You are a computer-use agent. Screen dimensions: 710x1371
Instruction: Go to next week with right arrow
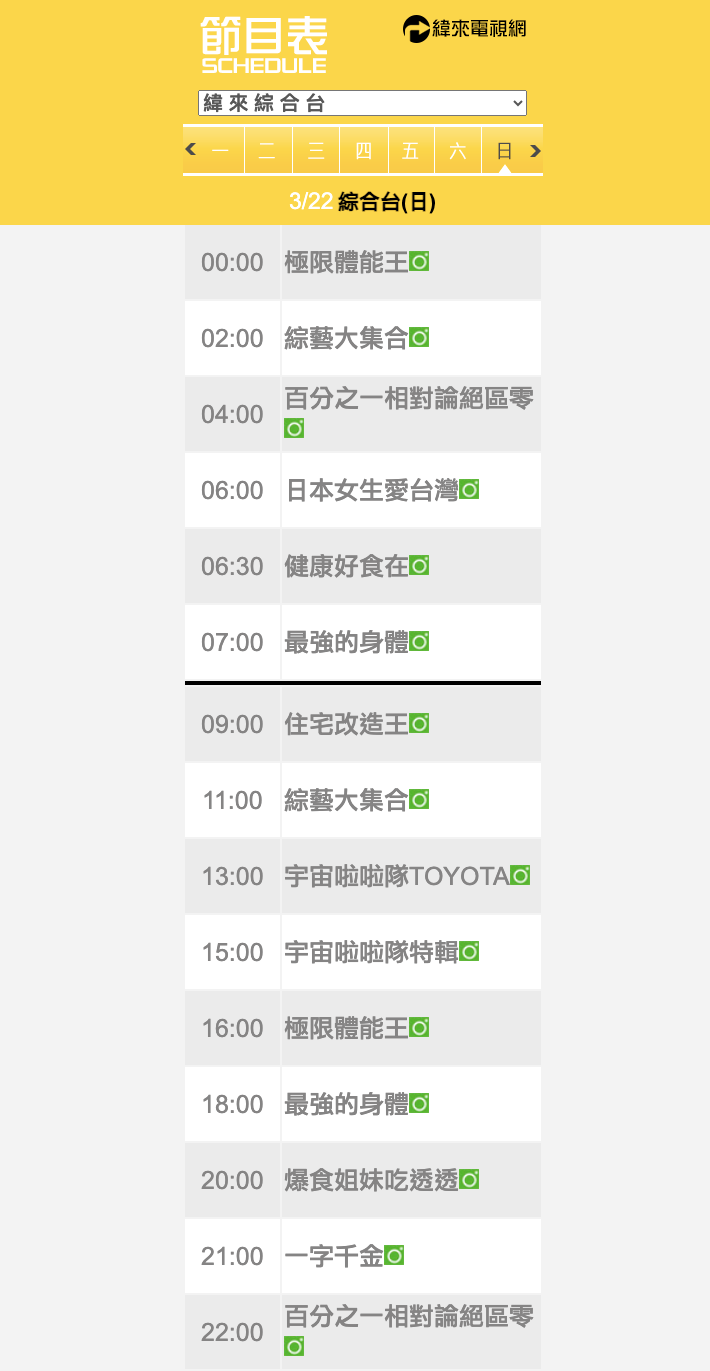tap(535, 151)
